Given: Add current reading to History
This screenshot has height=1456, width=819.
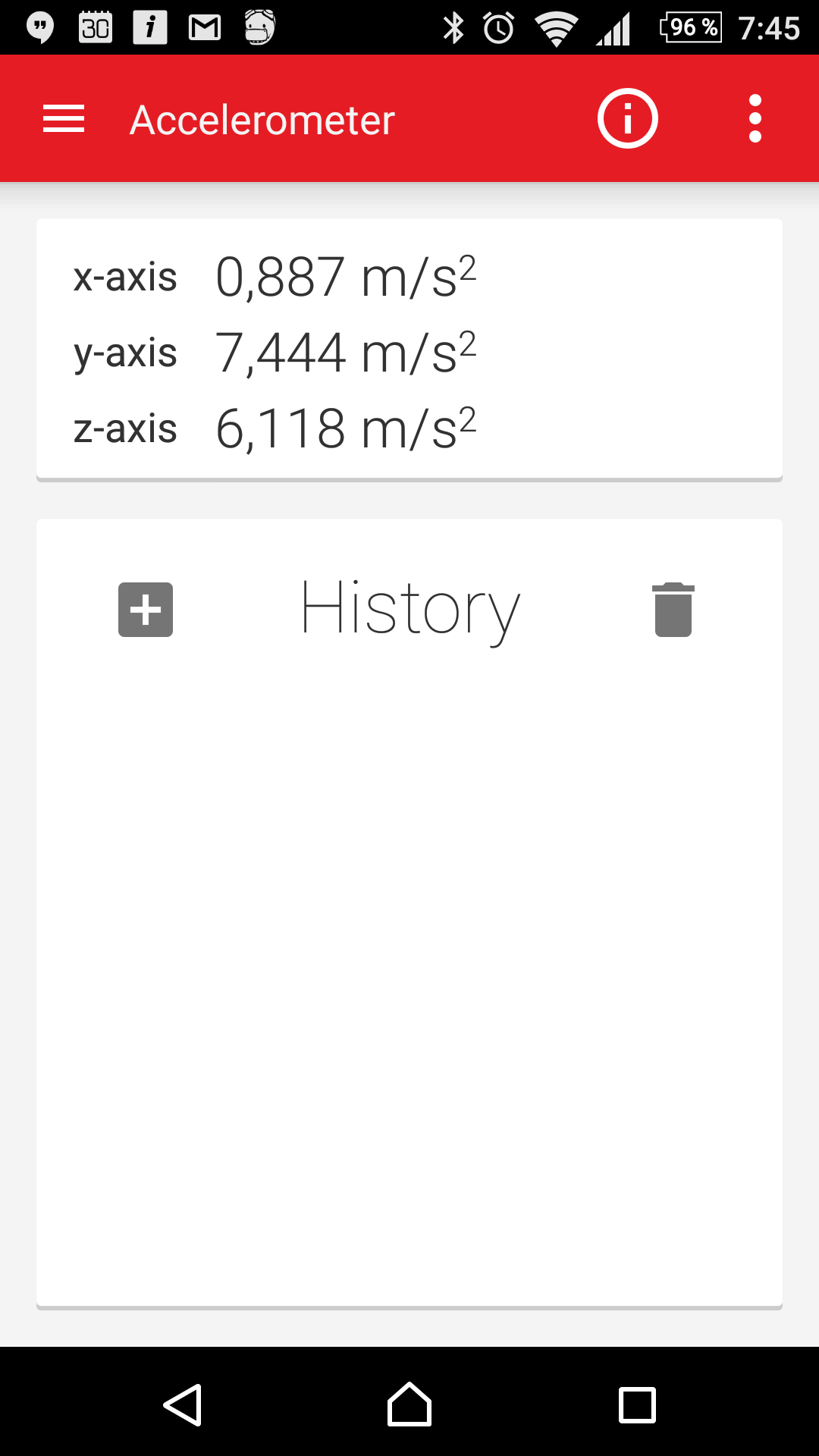Looking at the screenshot, I should (146, 610).
